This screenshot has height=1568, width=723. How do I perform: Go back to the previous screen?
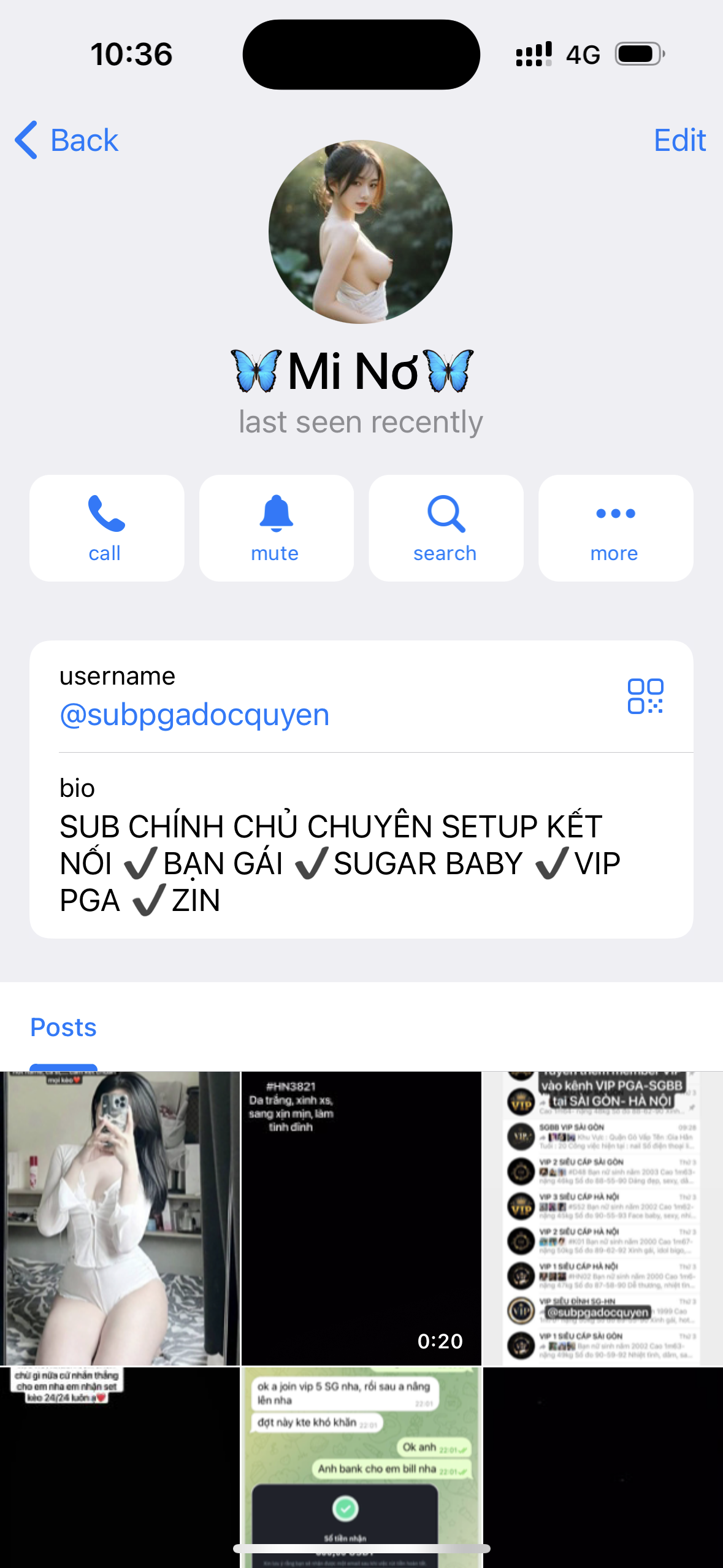point(66,140)
